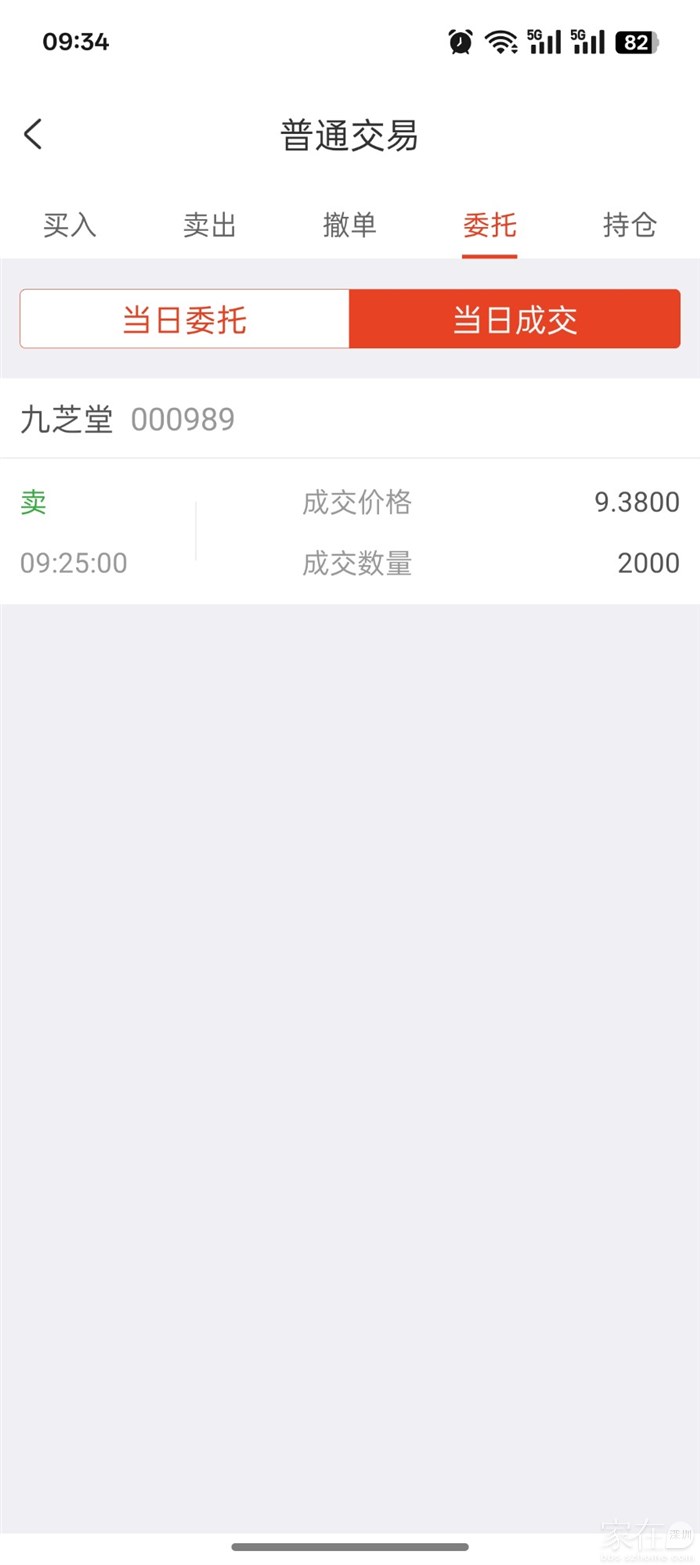Open the 撤单 tab
The image size is (700, 1565).
350,225
